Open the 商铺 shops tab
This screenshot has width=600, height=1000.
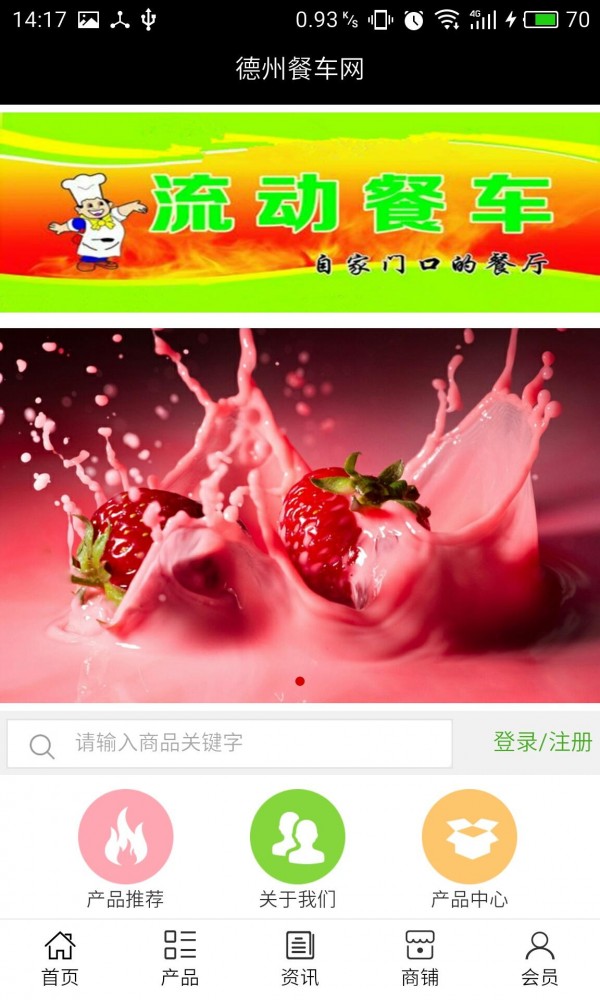(420, 958)
